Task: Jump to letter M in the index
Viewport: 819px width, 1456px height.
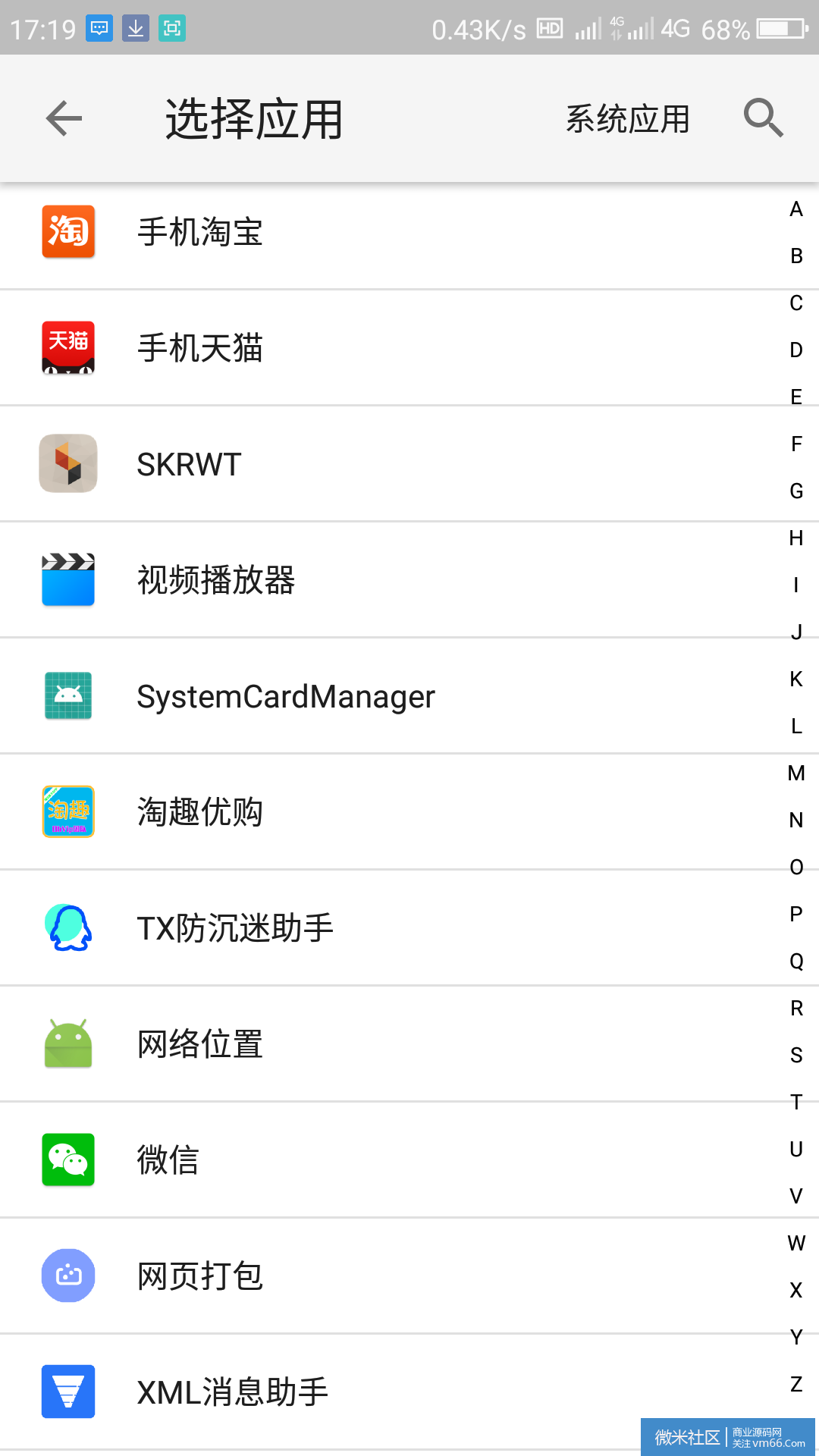Action: coord(796,773)
